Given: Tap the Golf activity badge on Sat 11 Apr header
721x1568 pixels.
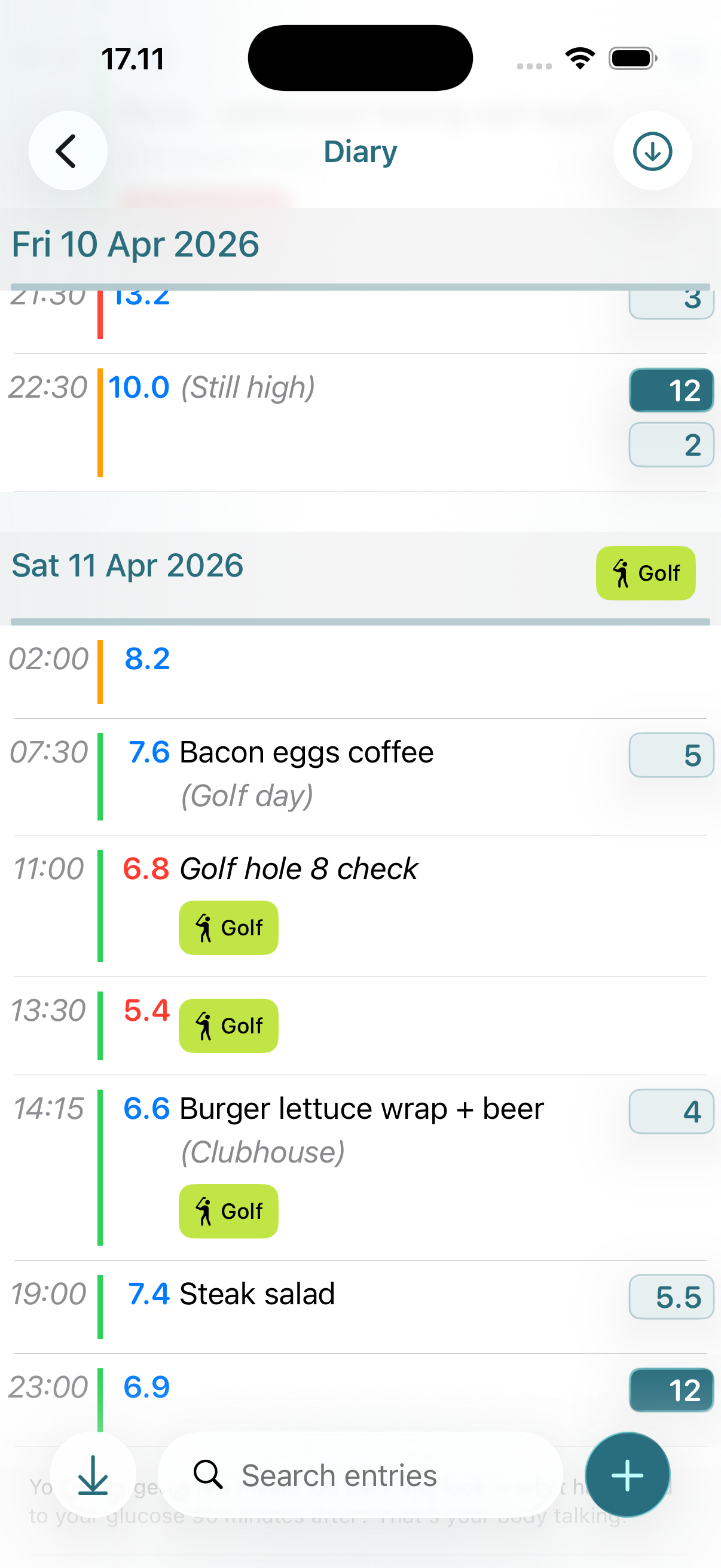Looking at the screenshot, I should [x=645, y=573].
